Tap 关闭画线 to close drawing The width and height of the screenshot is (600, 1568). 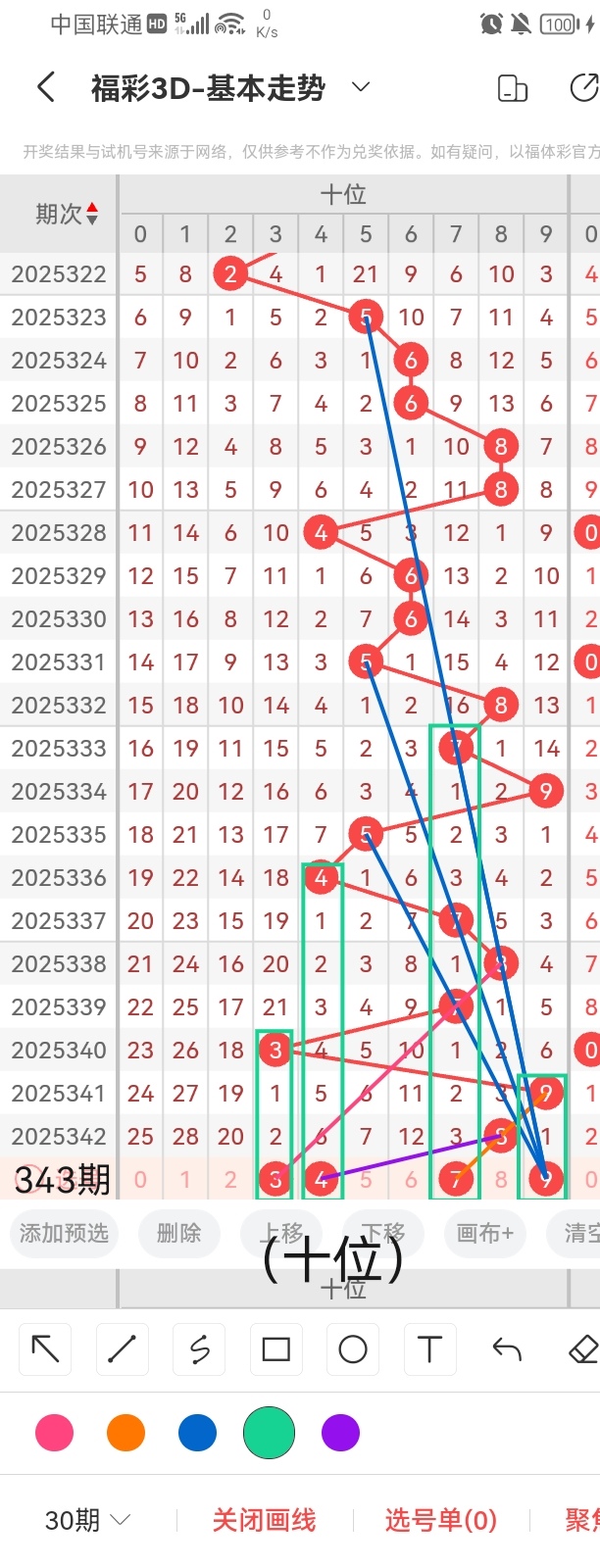click(264, 1520)
